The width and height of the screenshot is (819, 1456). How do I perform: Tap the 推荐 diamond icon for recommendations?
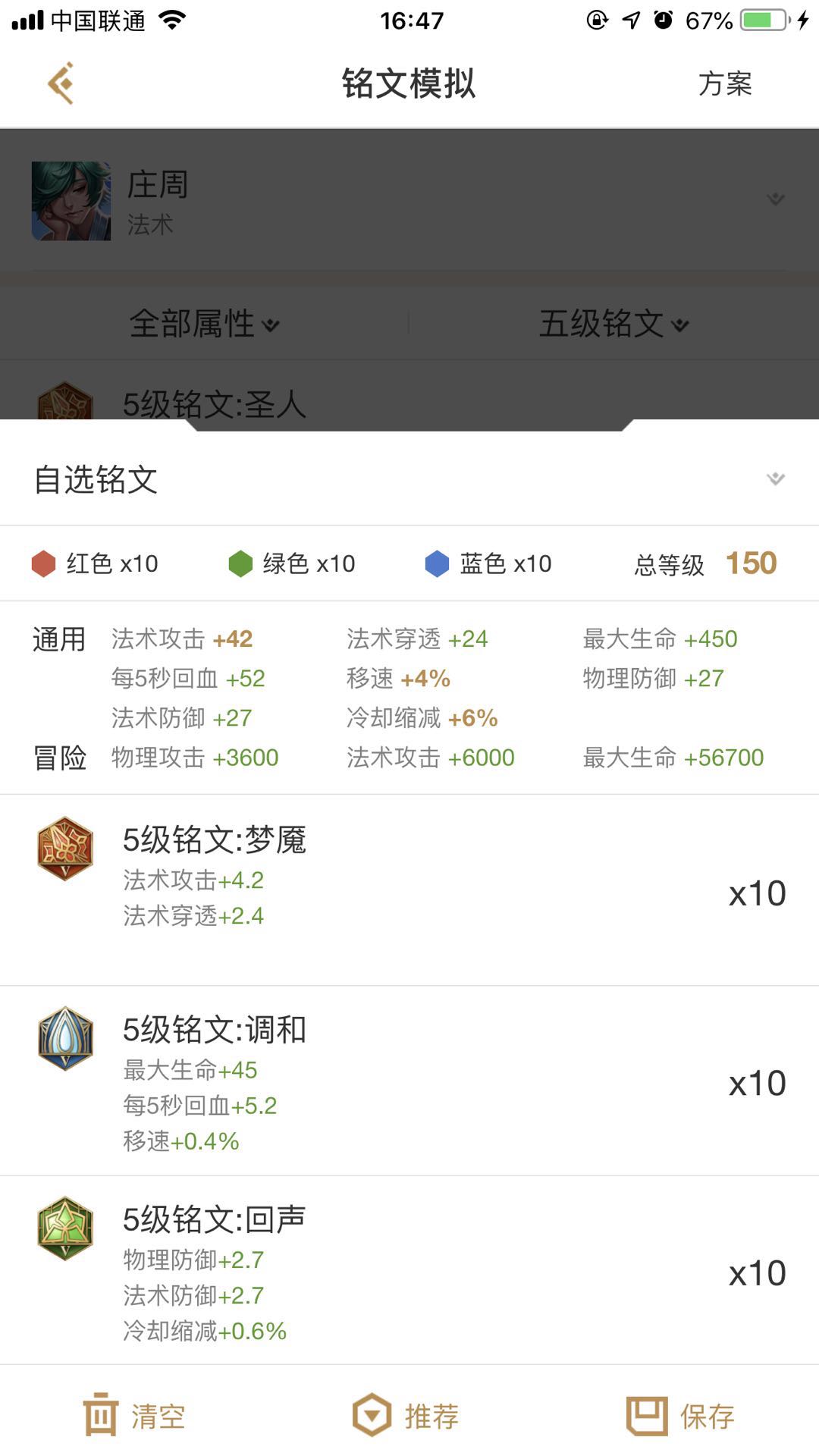click(370, 1412)
